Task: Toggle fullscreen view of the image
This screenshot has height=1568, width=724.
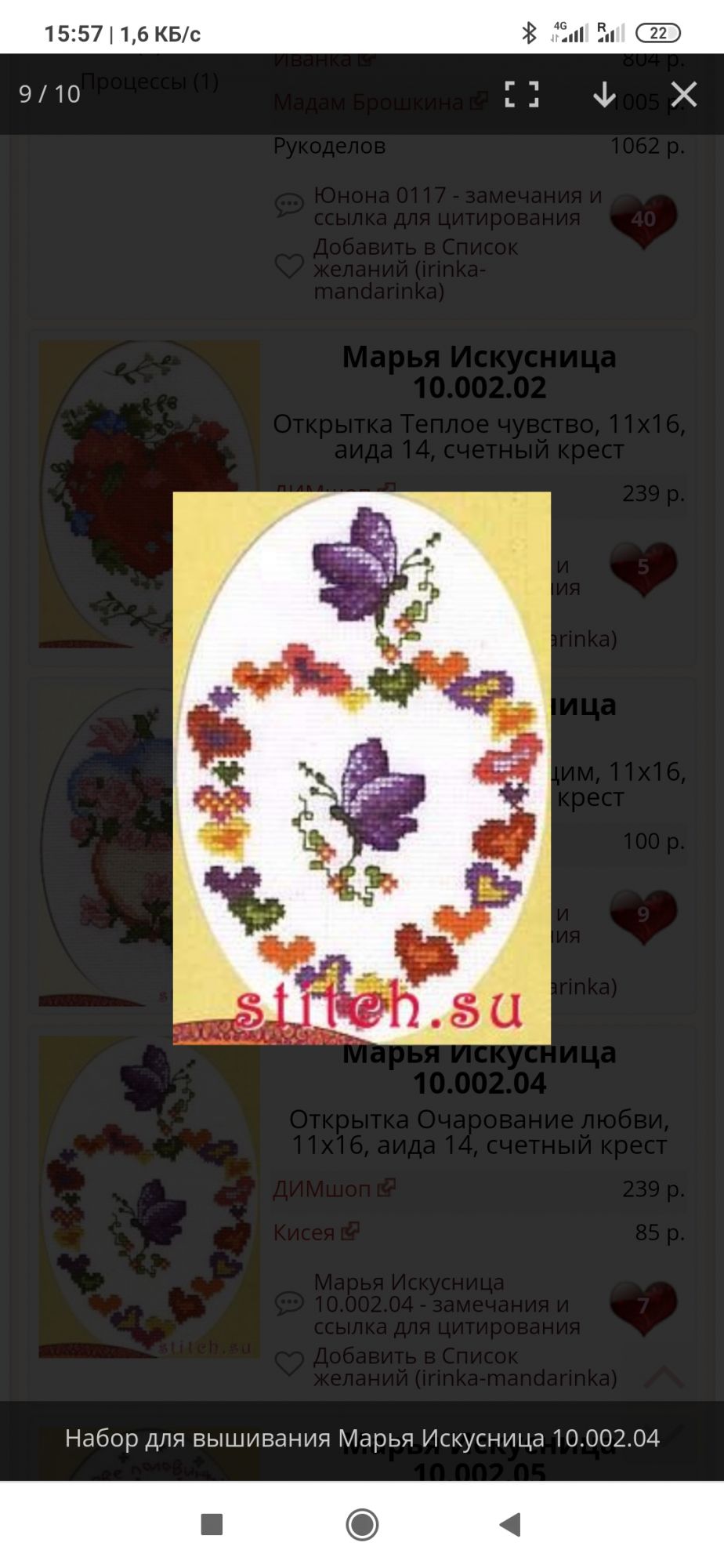Action: point(521,94)
